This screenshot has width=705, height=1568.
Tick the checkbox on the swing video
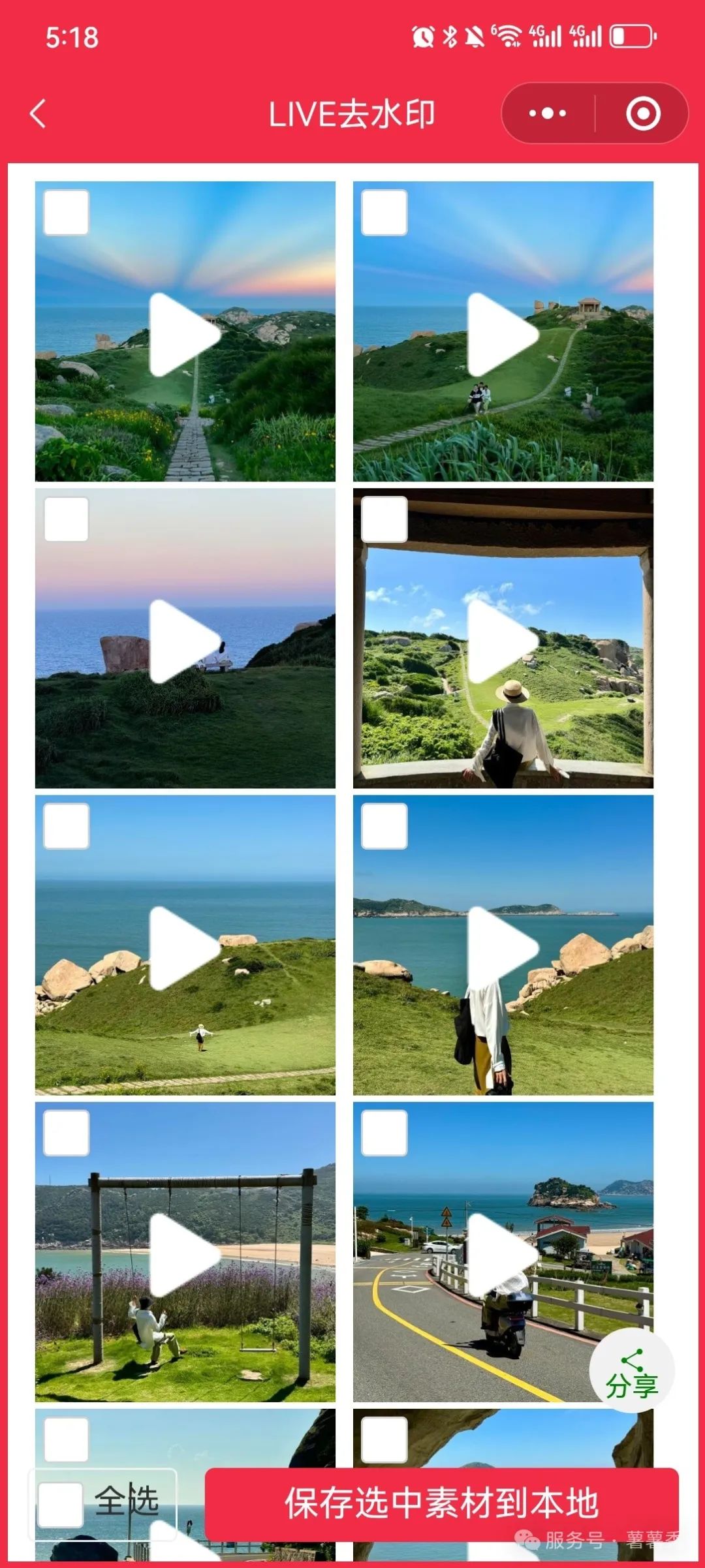coord(66,1133)
